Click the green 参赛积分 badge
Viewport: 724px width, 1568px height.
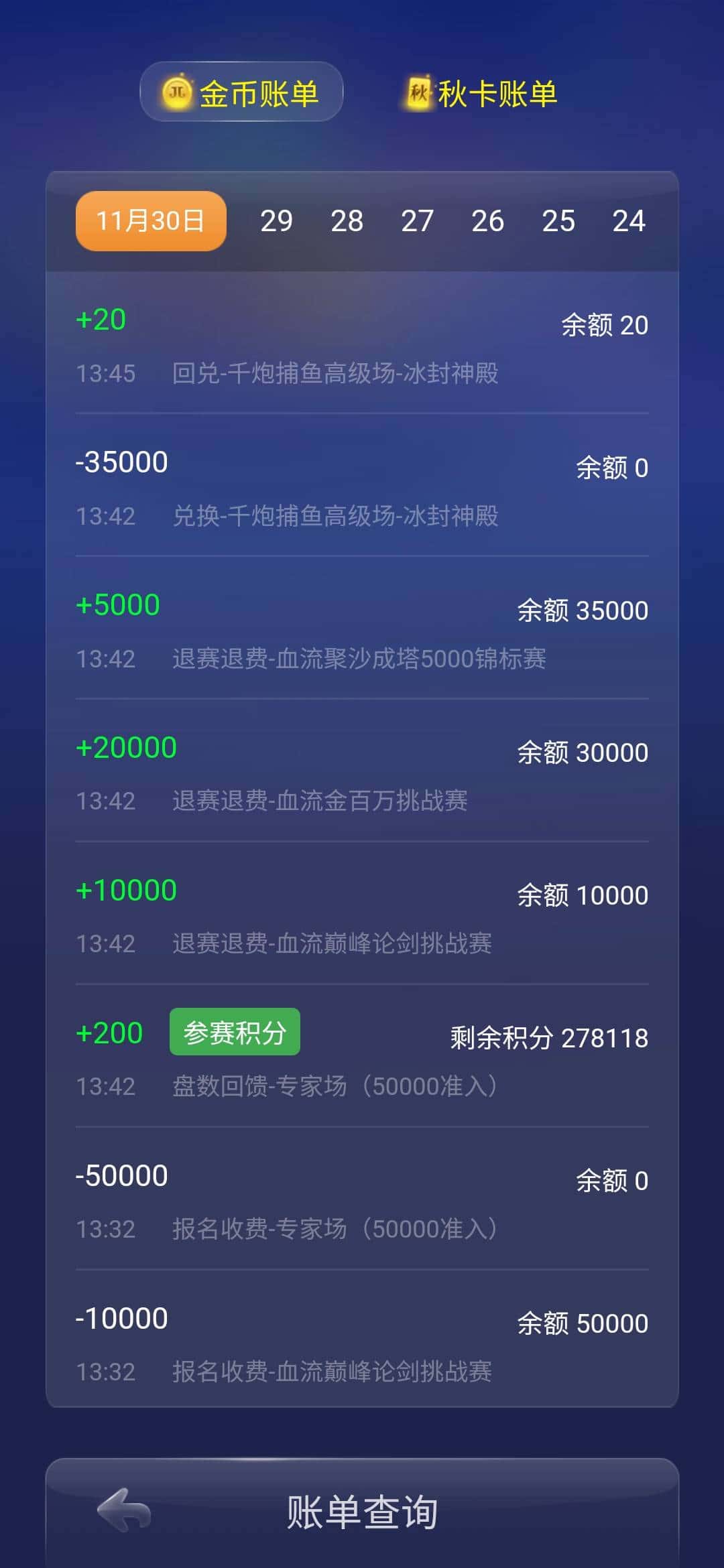pyautogui.click(x=234, y=1031)
